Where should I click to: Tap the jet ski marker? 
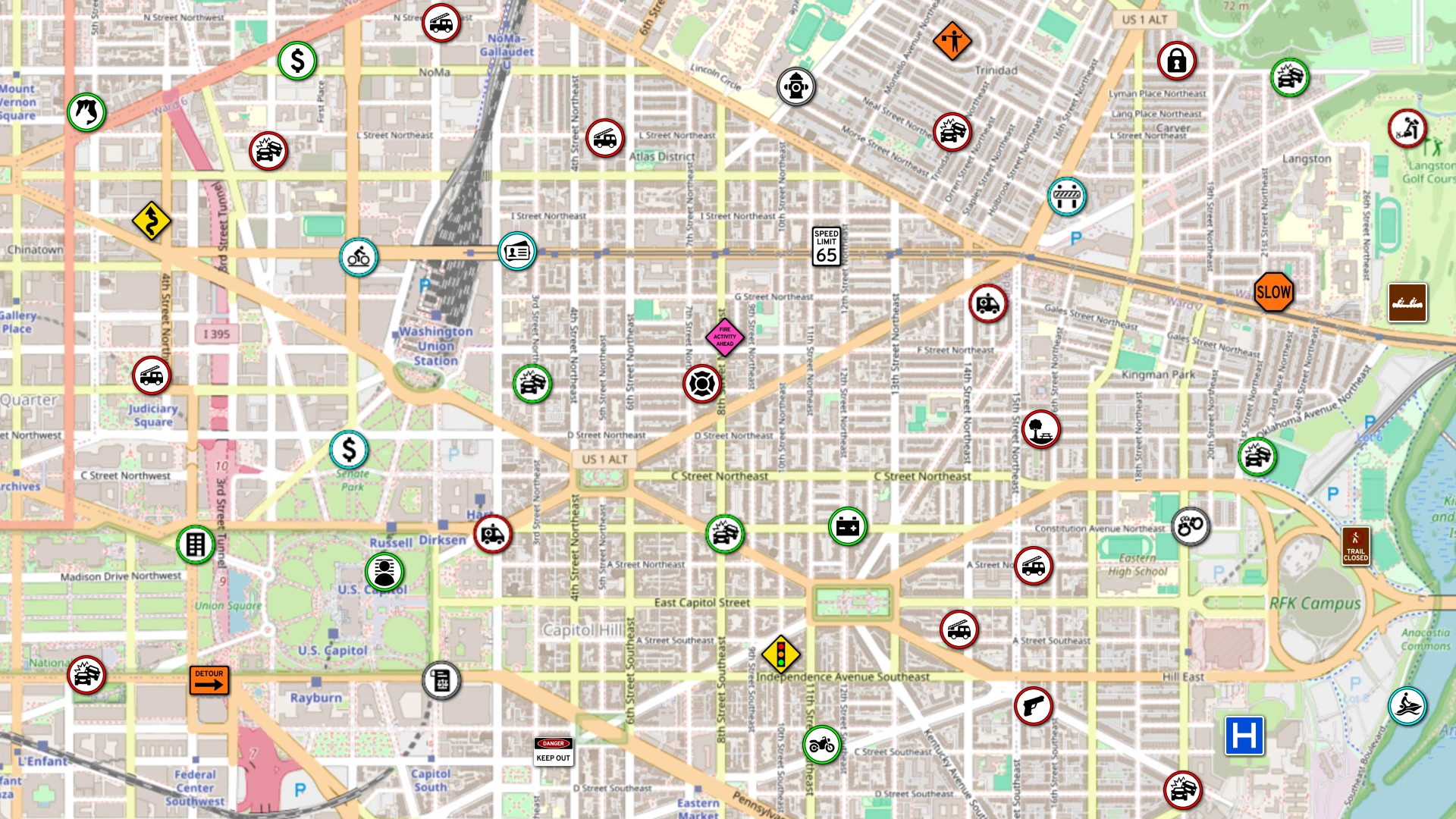pyautogui.click(x=1407, y=706)
